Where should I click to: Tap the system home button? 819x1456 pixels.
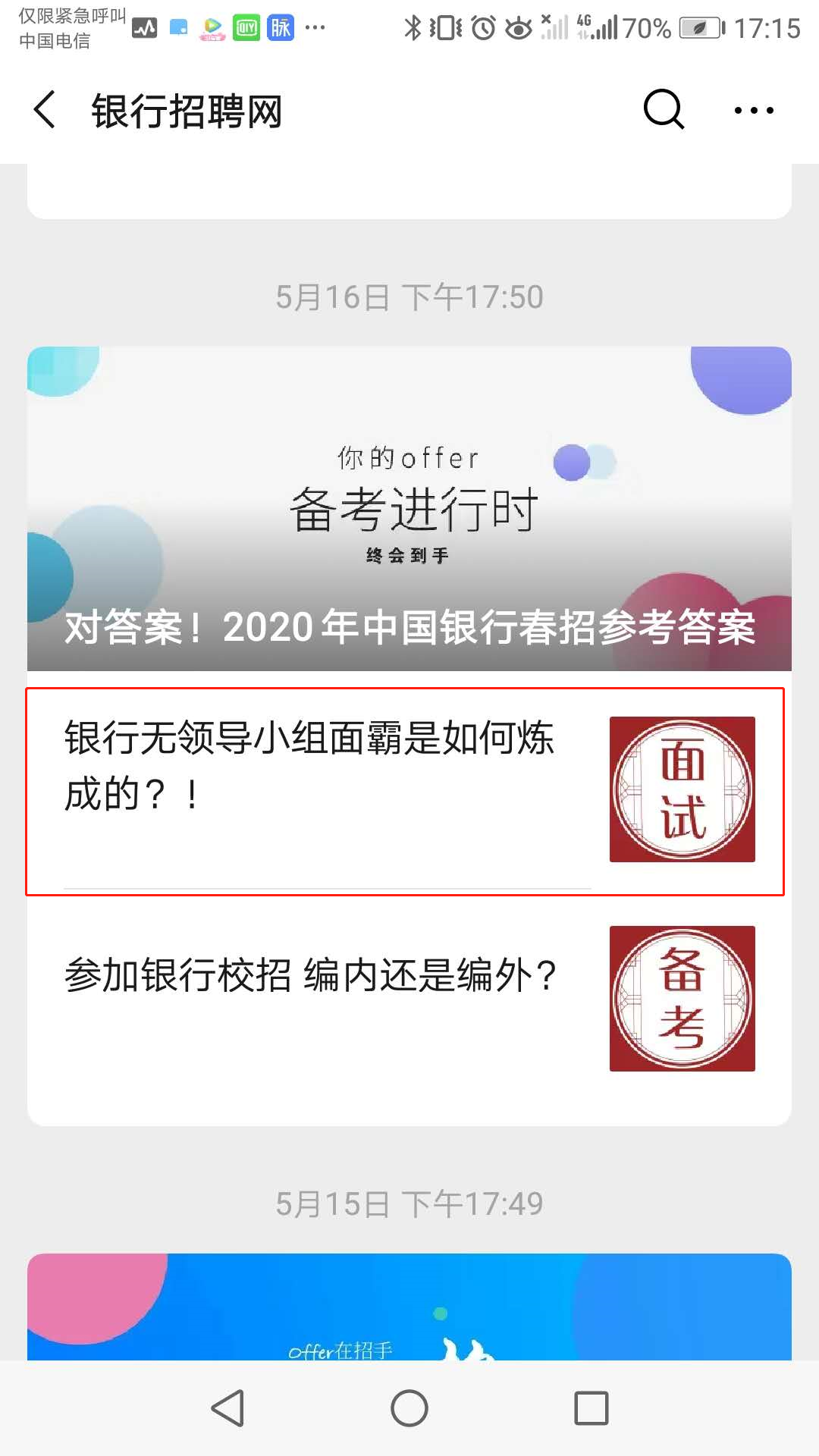point(409,1408)
